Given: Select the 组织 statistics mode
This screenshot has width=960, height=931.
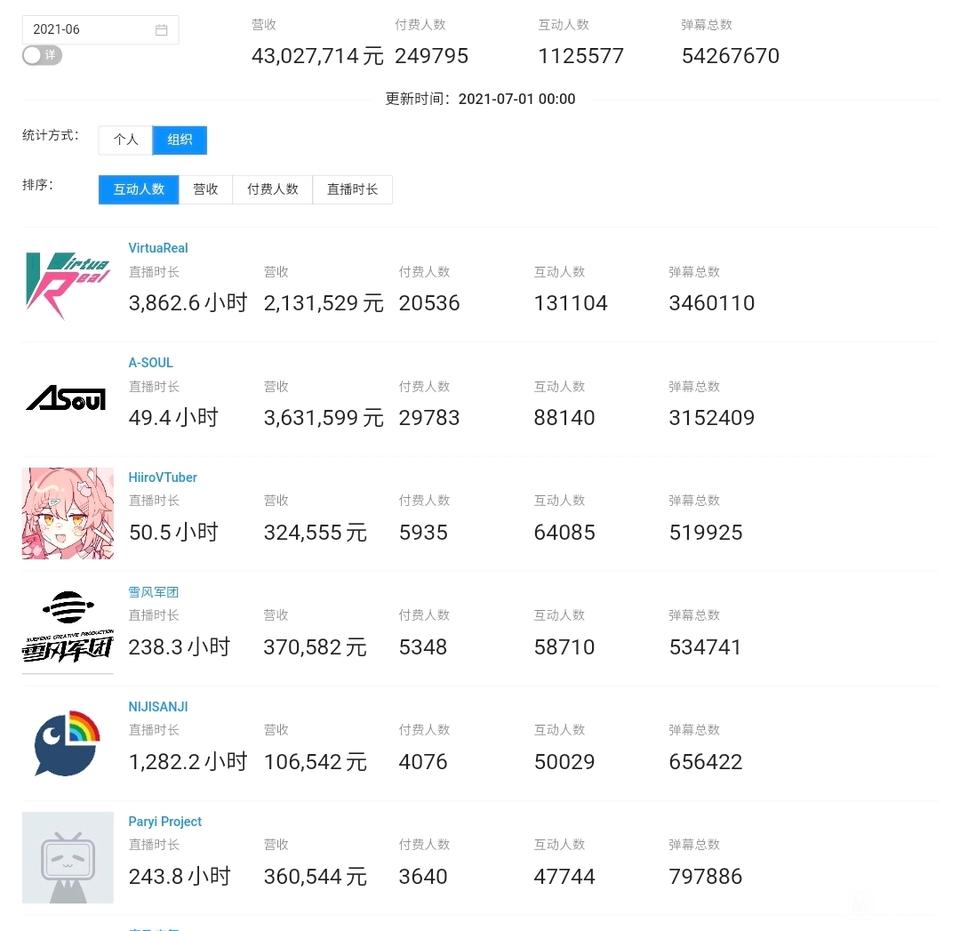Looking at the screenshot, I should [179, 140].
